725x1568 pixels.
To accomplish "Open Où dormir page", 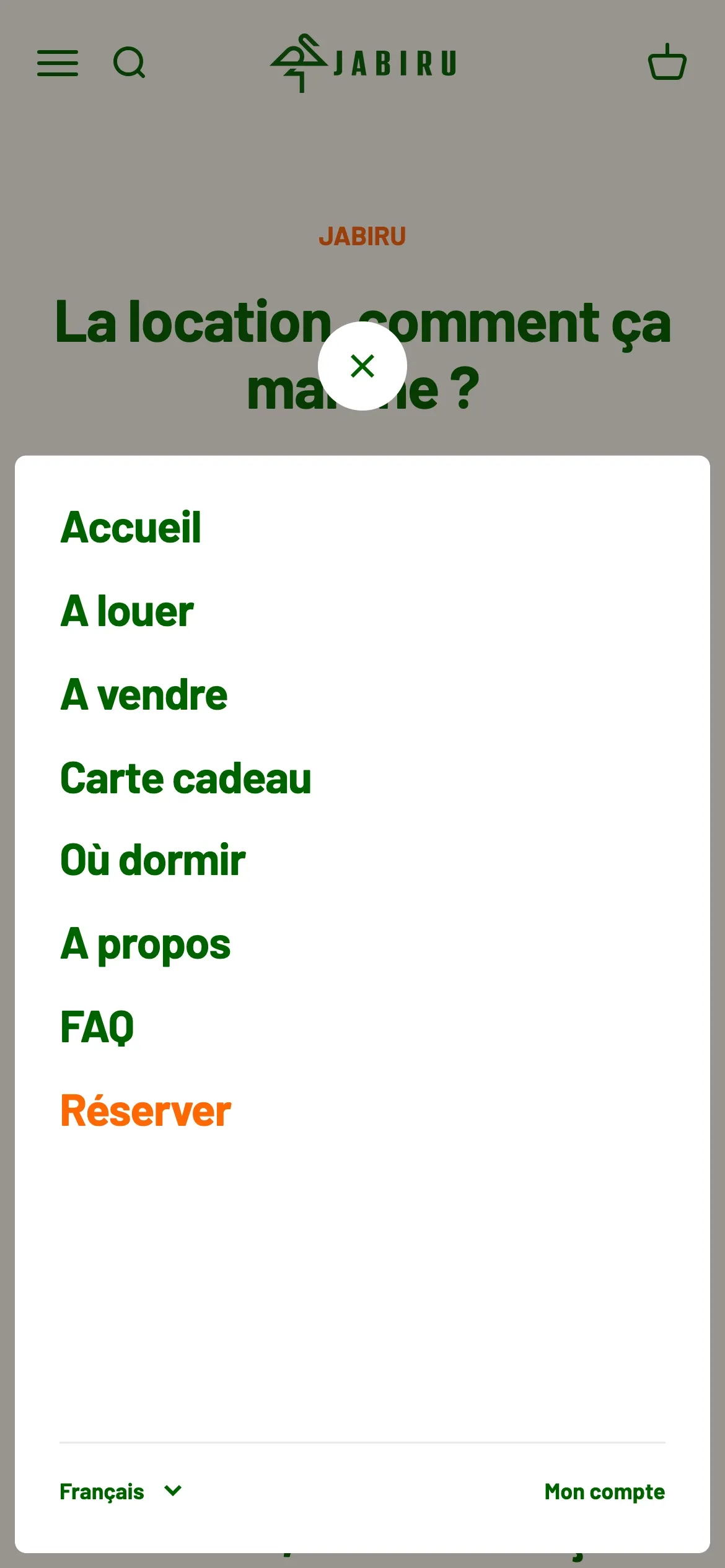I will (153, 861).
